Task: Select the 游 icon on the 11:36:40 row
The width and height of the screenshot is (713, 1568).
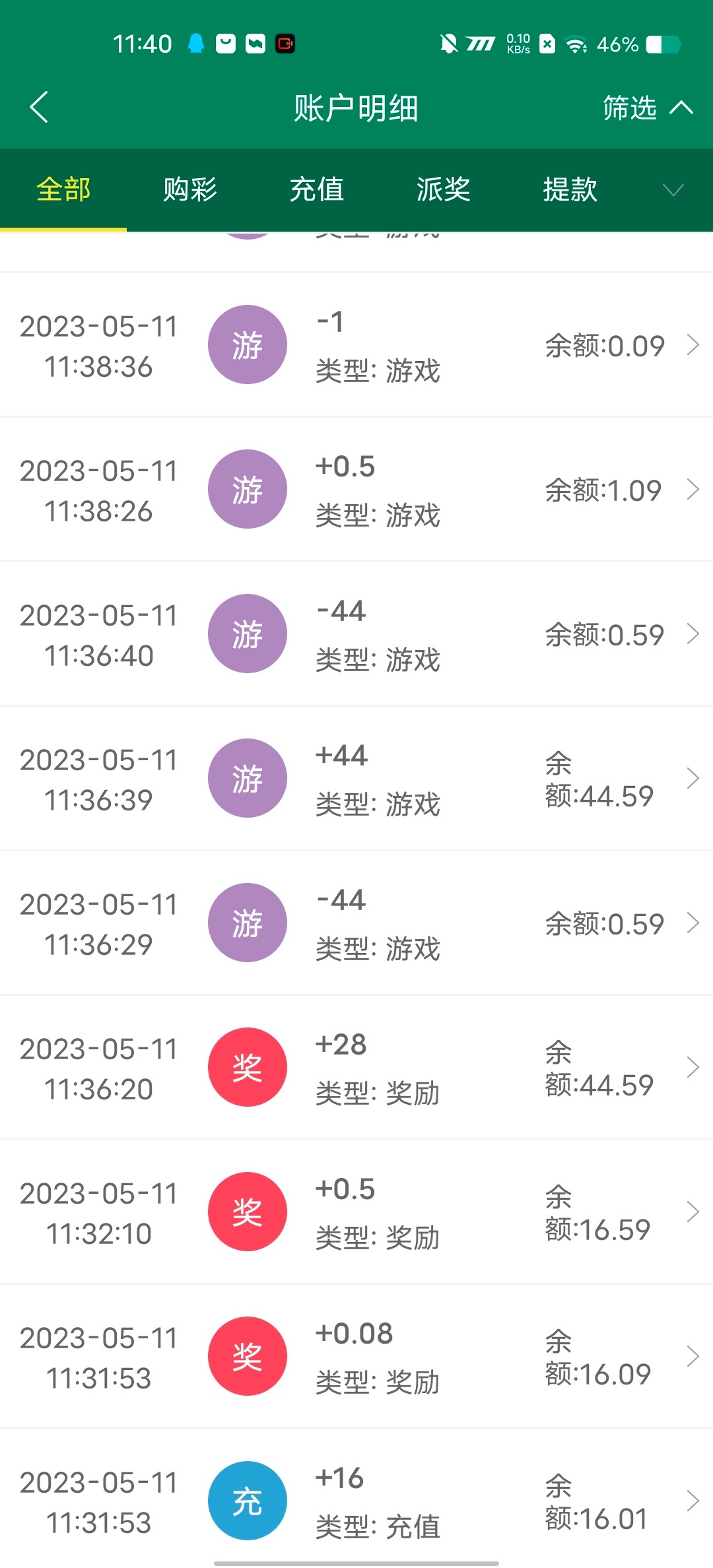Action: (x=247, y=634)
